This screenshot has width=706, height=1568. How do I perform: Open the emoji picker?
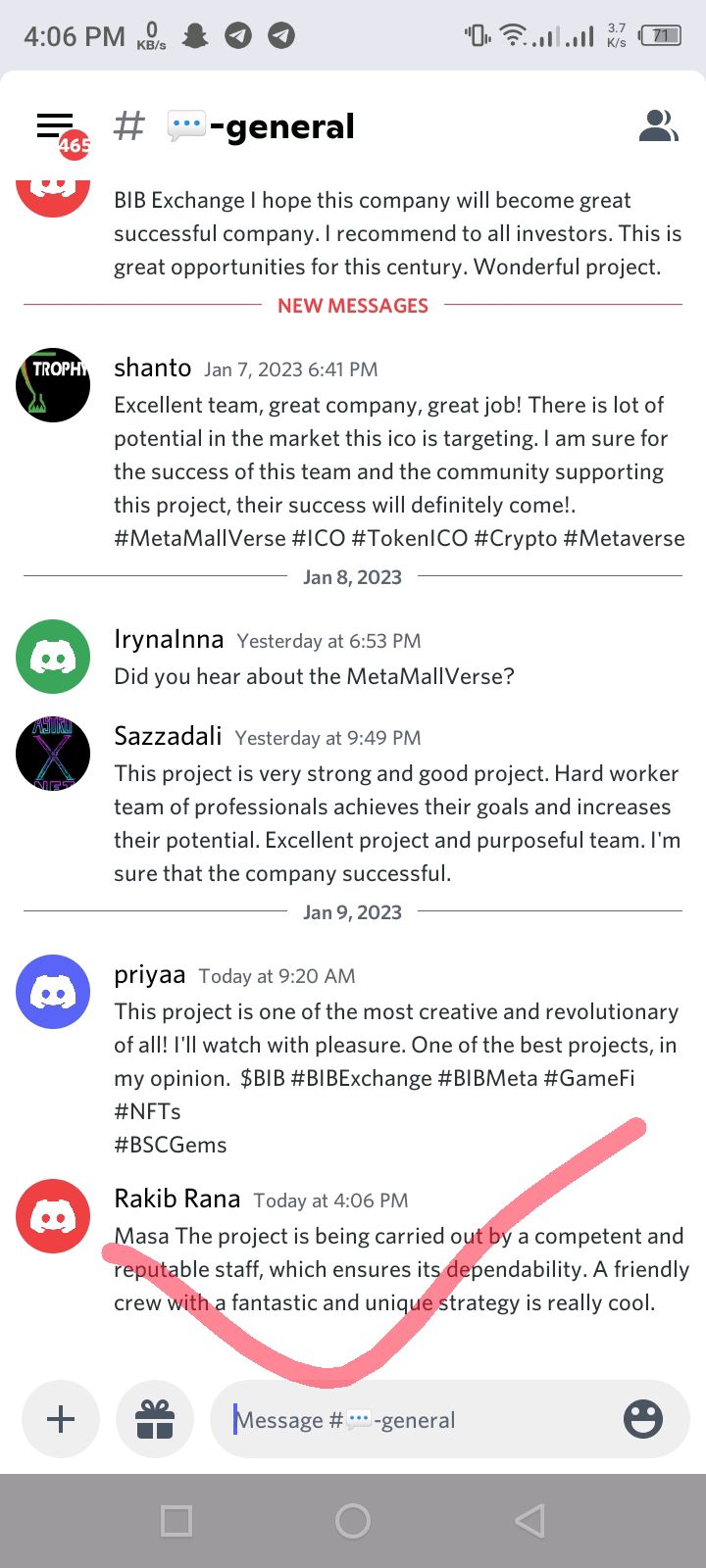[643, 1419]
